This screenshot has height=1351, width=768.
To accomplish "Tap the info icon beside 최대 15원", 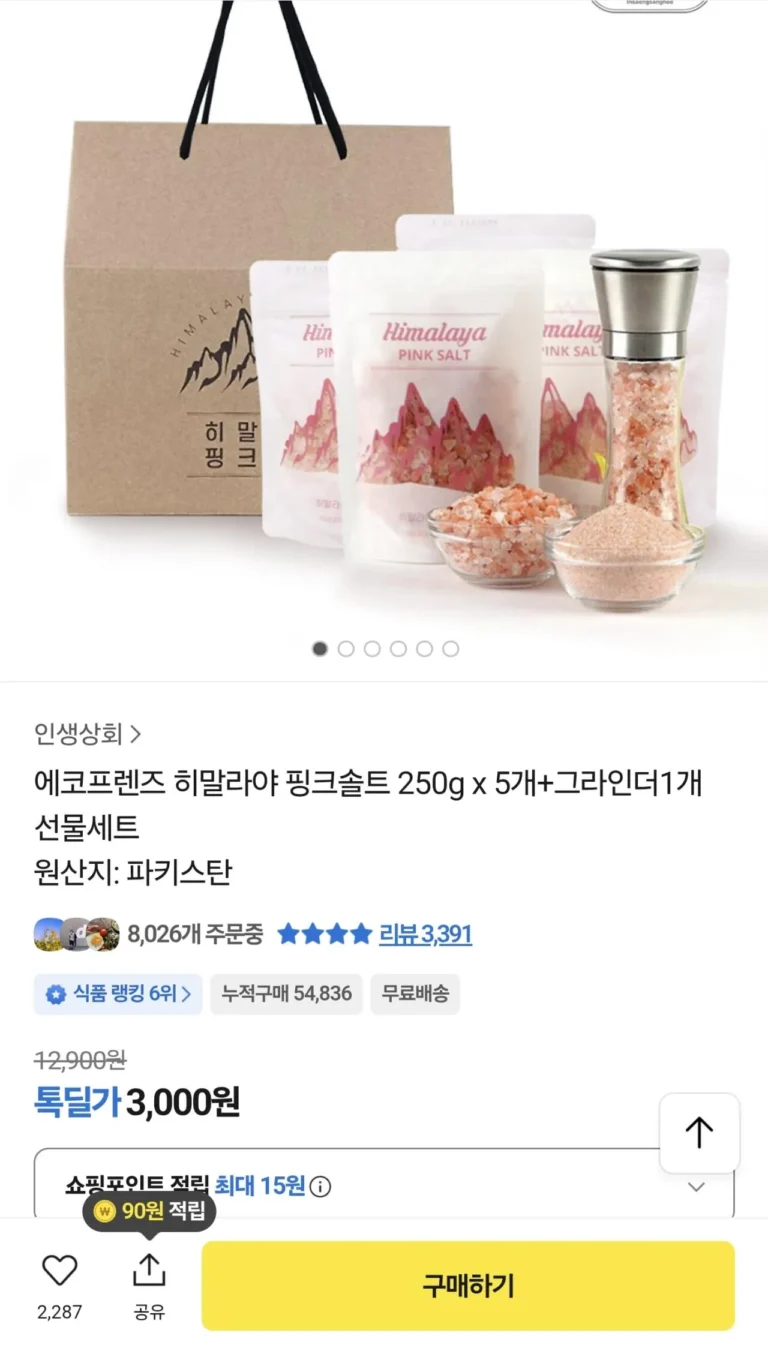I will [320, 1187].
